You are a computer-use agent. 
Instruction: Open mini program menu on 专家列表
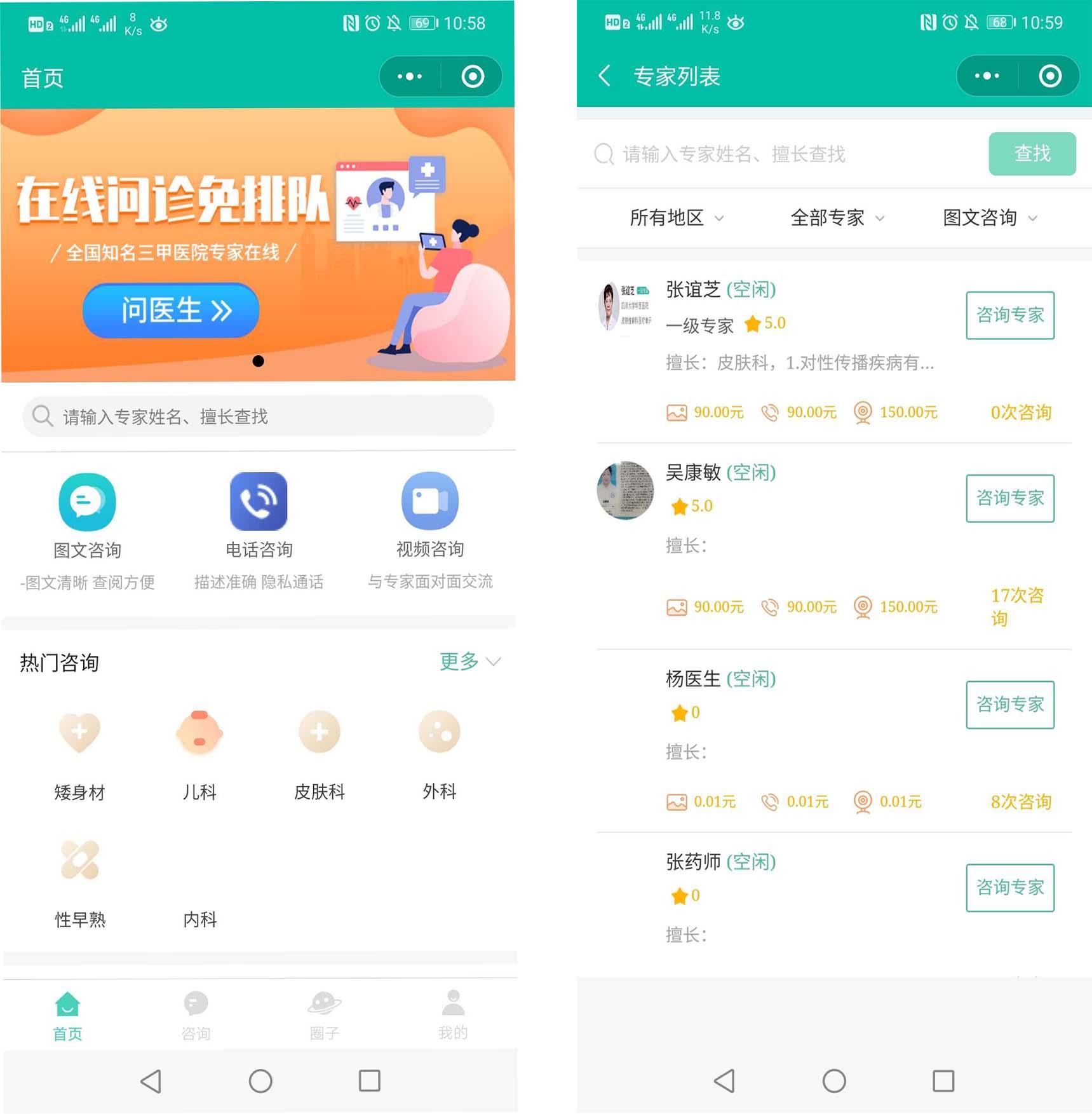[x=987, y=76]
